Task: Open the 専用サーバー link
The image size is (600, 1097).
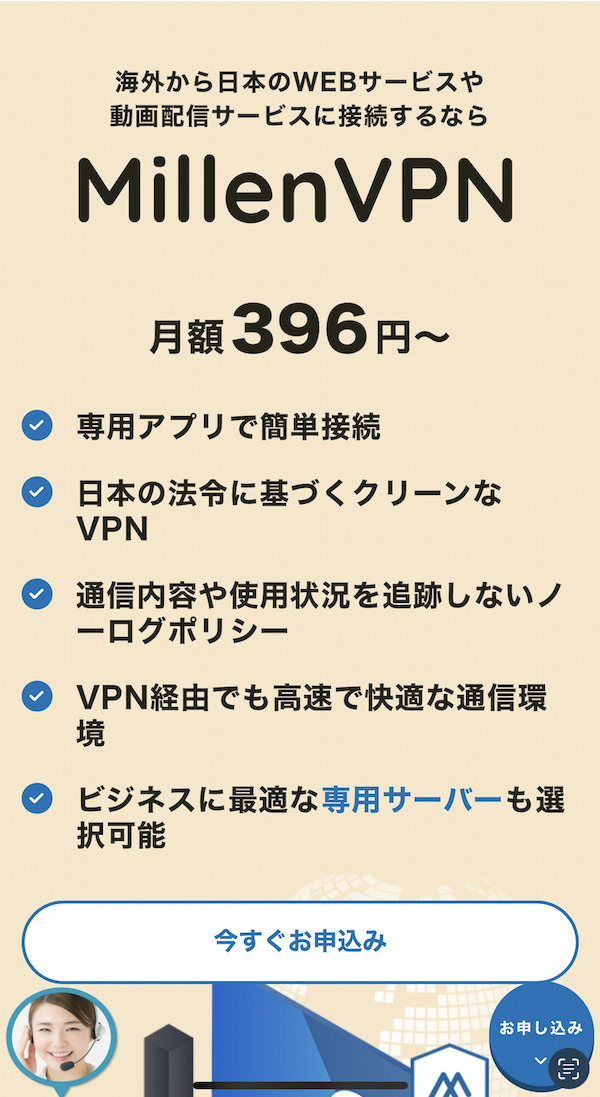Action: pos(411,800)
